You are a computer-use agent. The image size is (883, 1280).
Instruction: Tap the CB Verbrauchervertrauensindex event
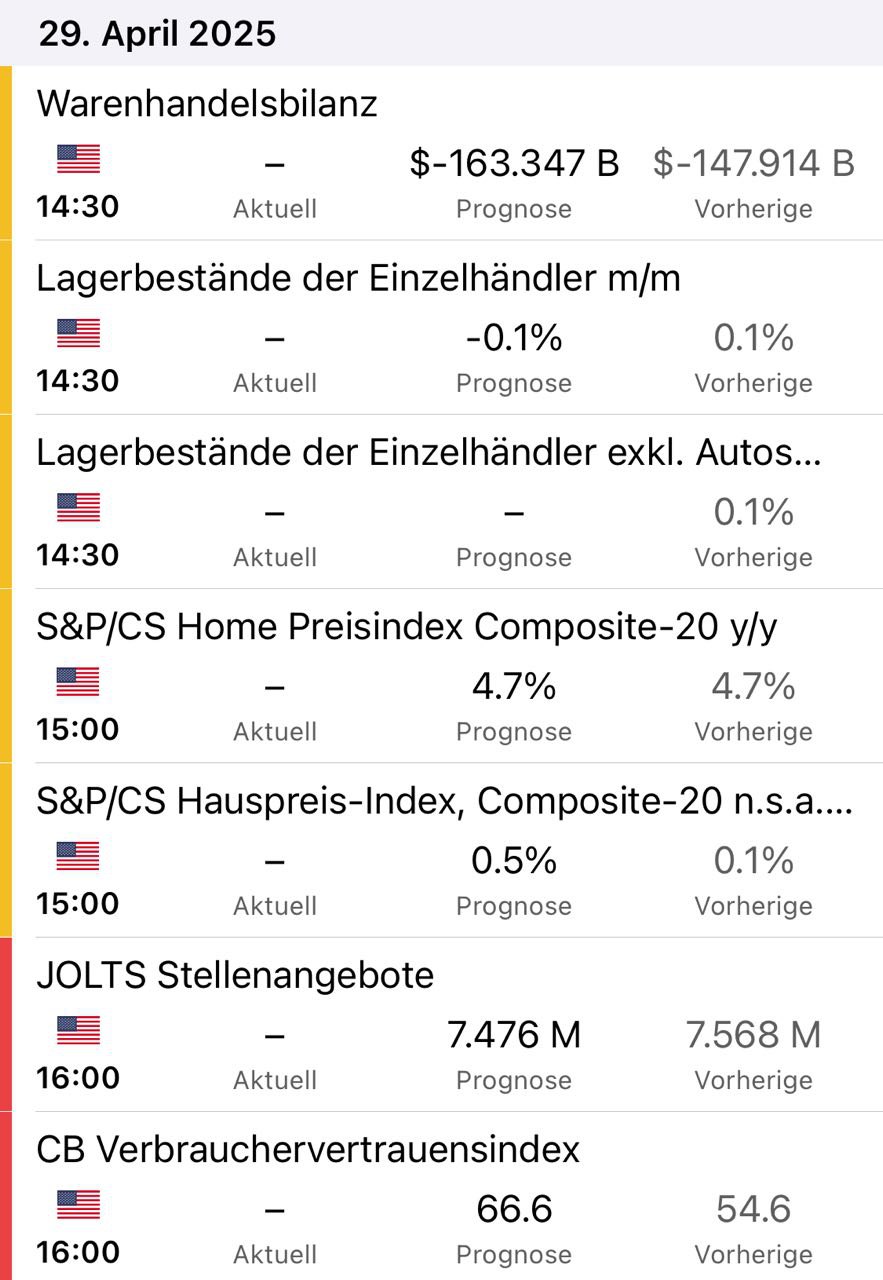point(308,1149)
